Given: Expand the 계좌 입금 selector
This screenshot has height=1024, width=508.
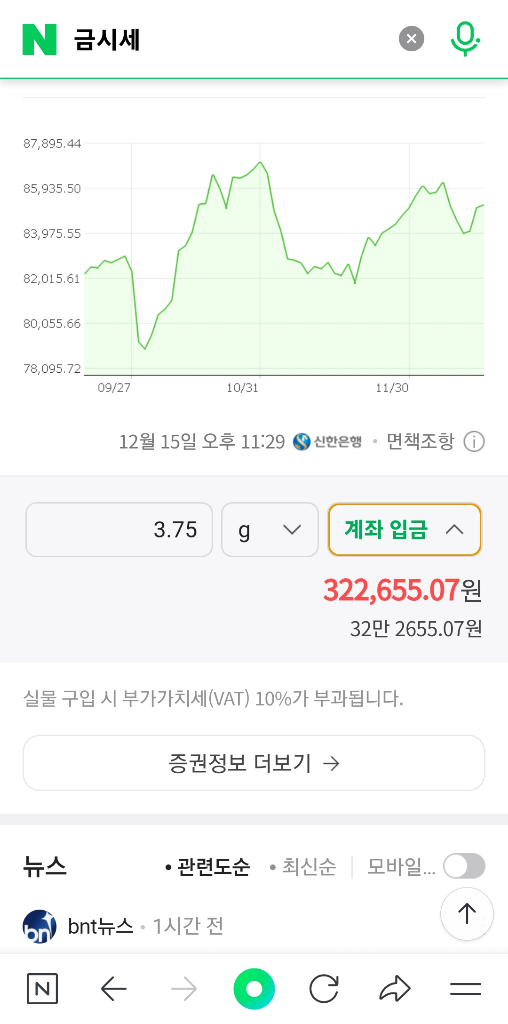Looking at the screenshot, I should tap(404, 530).
